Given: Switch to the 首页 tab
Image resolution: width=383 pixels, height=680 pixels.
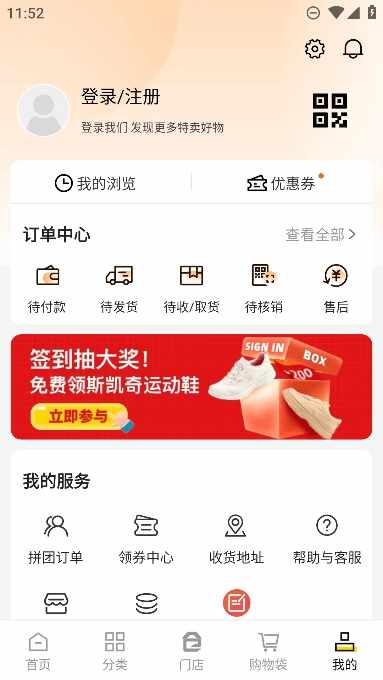Looking at the screenshot, I should [38, 651].
